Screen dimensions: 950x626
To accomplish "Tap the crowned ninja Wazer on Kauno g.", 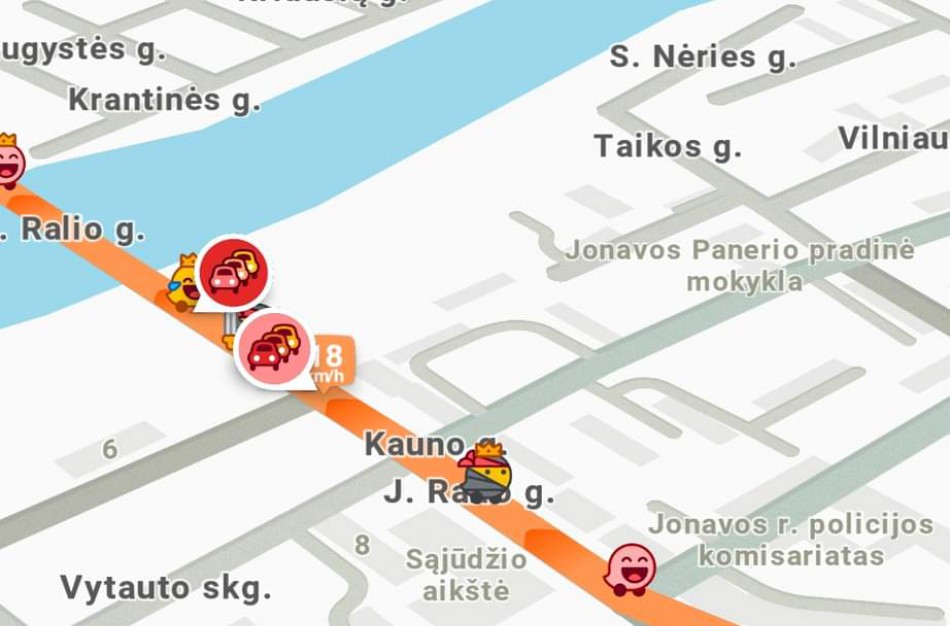I will click(487, 472).
